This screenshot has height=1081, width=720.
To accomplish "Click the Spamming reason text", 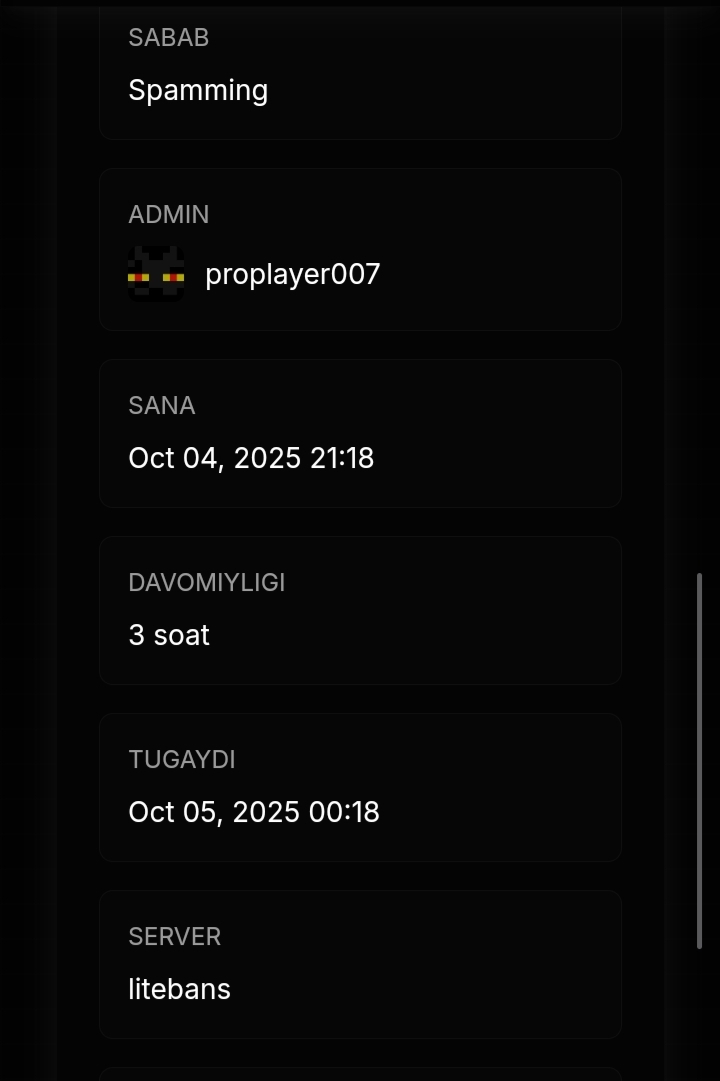I will tap(198, 90).
